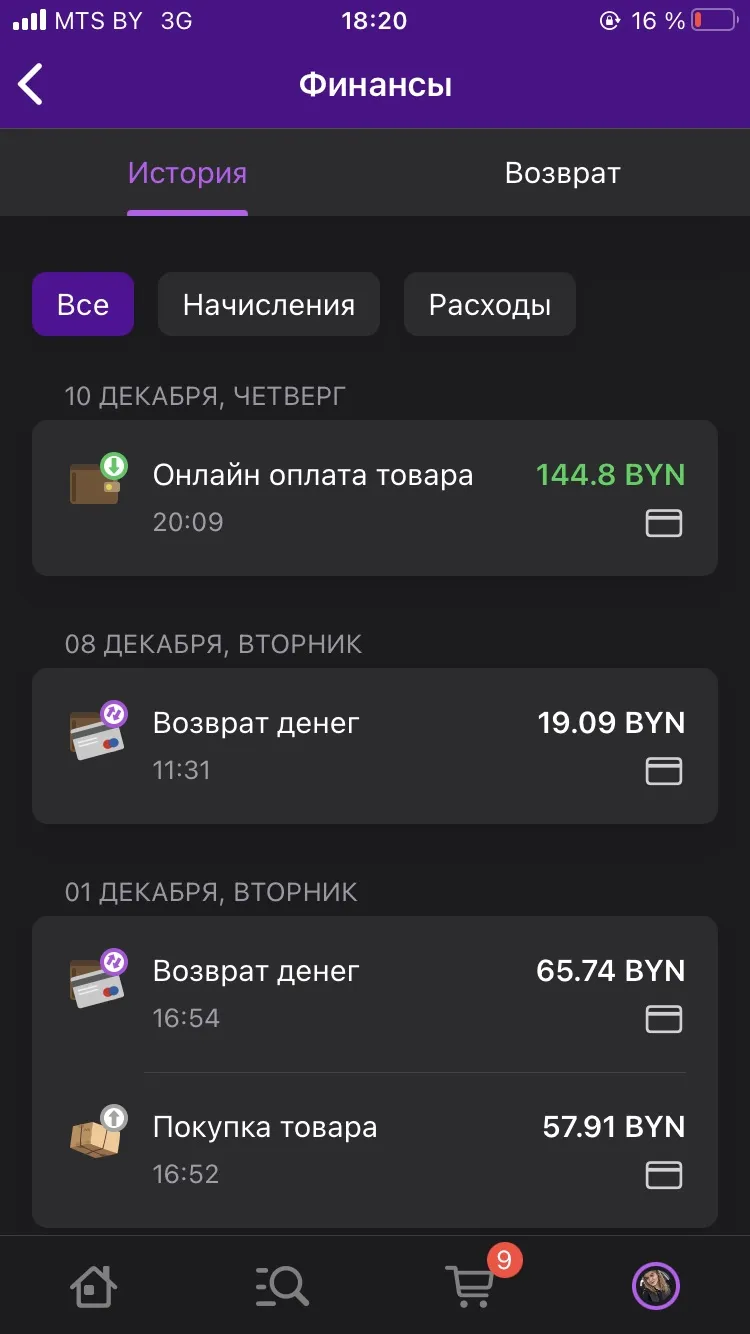Select the Все filter chip
The width and height of the screenshot is (750, 1334).
tap(83, 304)
